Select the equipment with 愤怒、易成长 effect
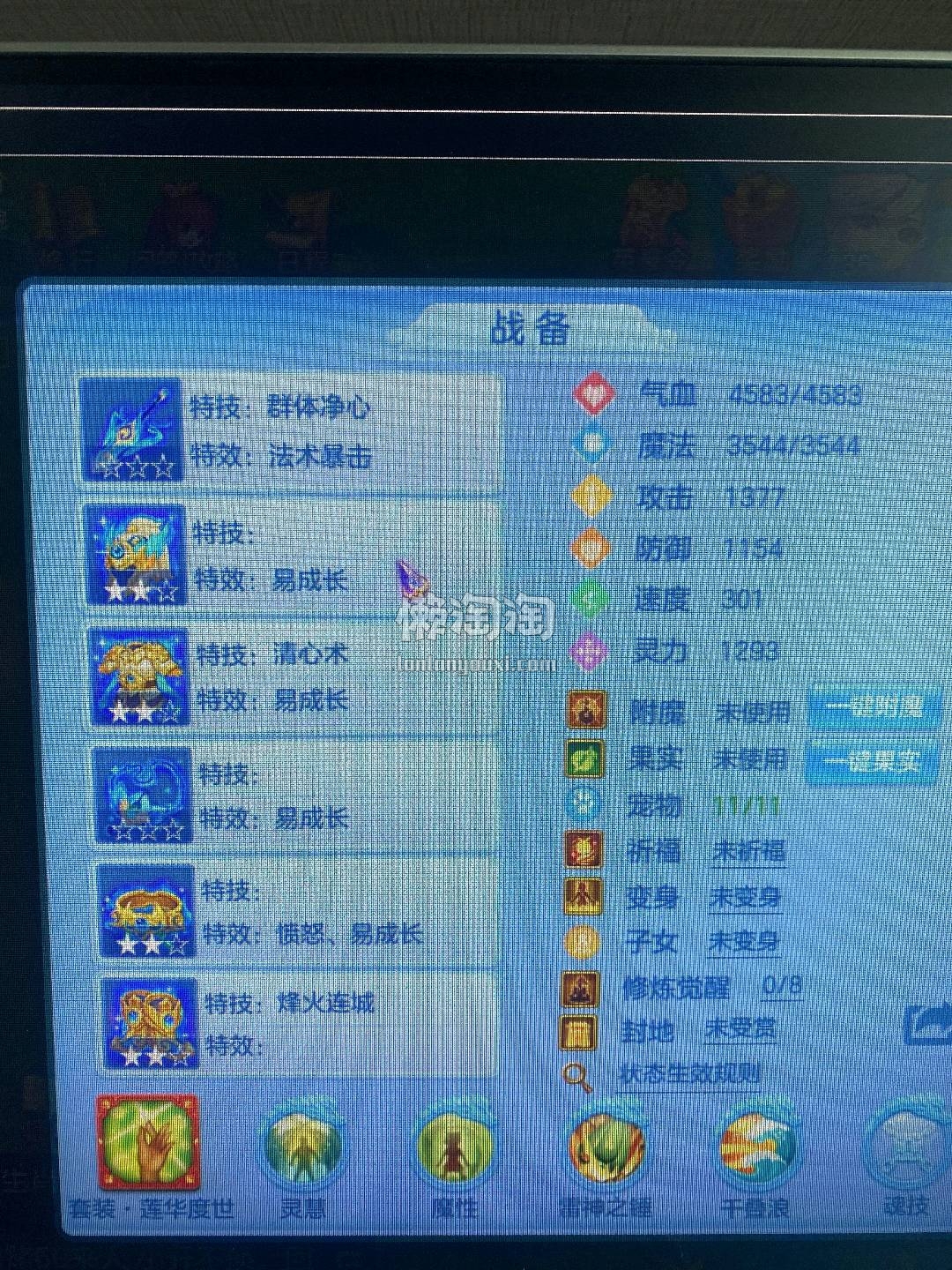Image resolution: width=952 pixels, height=1270 pixels. tap(145, 911)
